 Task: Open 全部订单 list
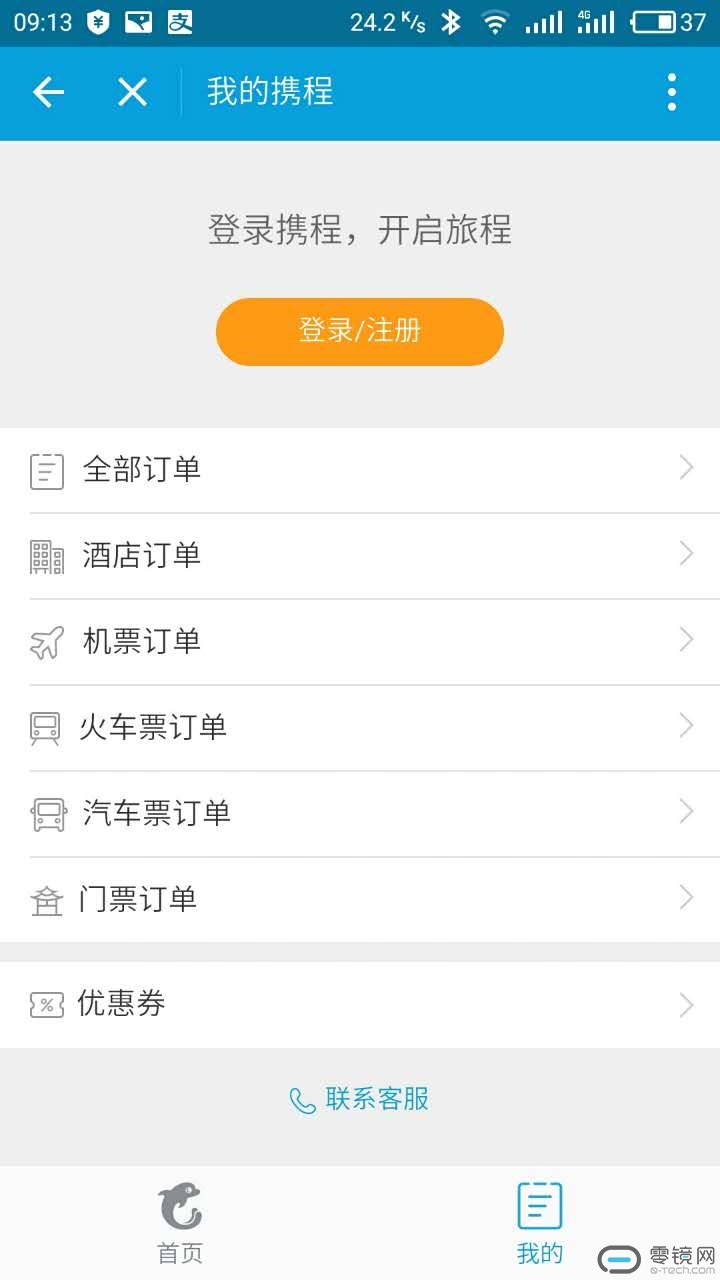(x=360, y=470)
